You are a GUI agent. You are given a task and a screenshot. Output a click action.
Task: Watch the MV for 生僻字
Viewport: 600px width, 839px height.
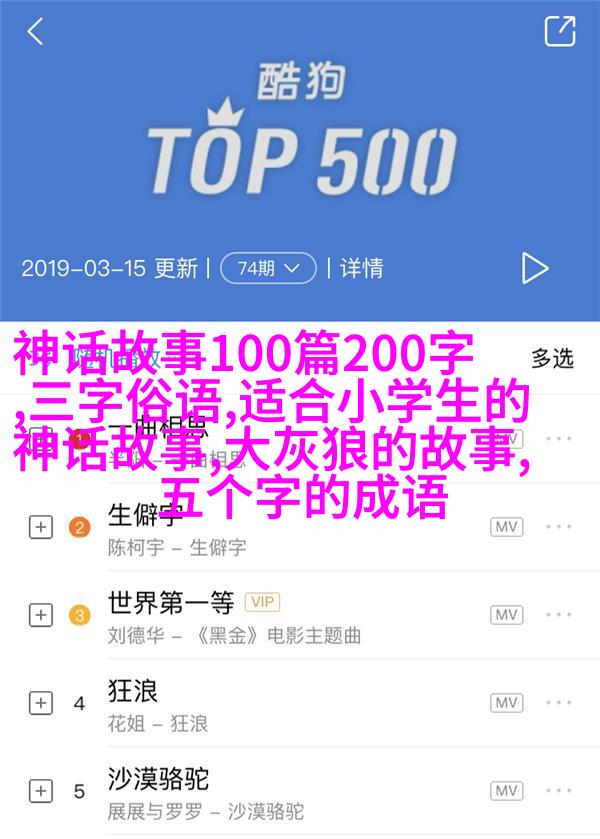tap(507, 527)
